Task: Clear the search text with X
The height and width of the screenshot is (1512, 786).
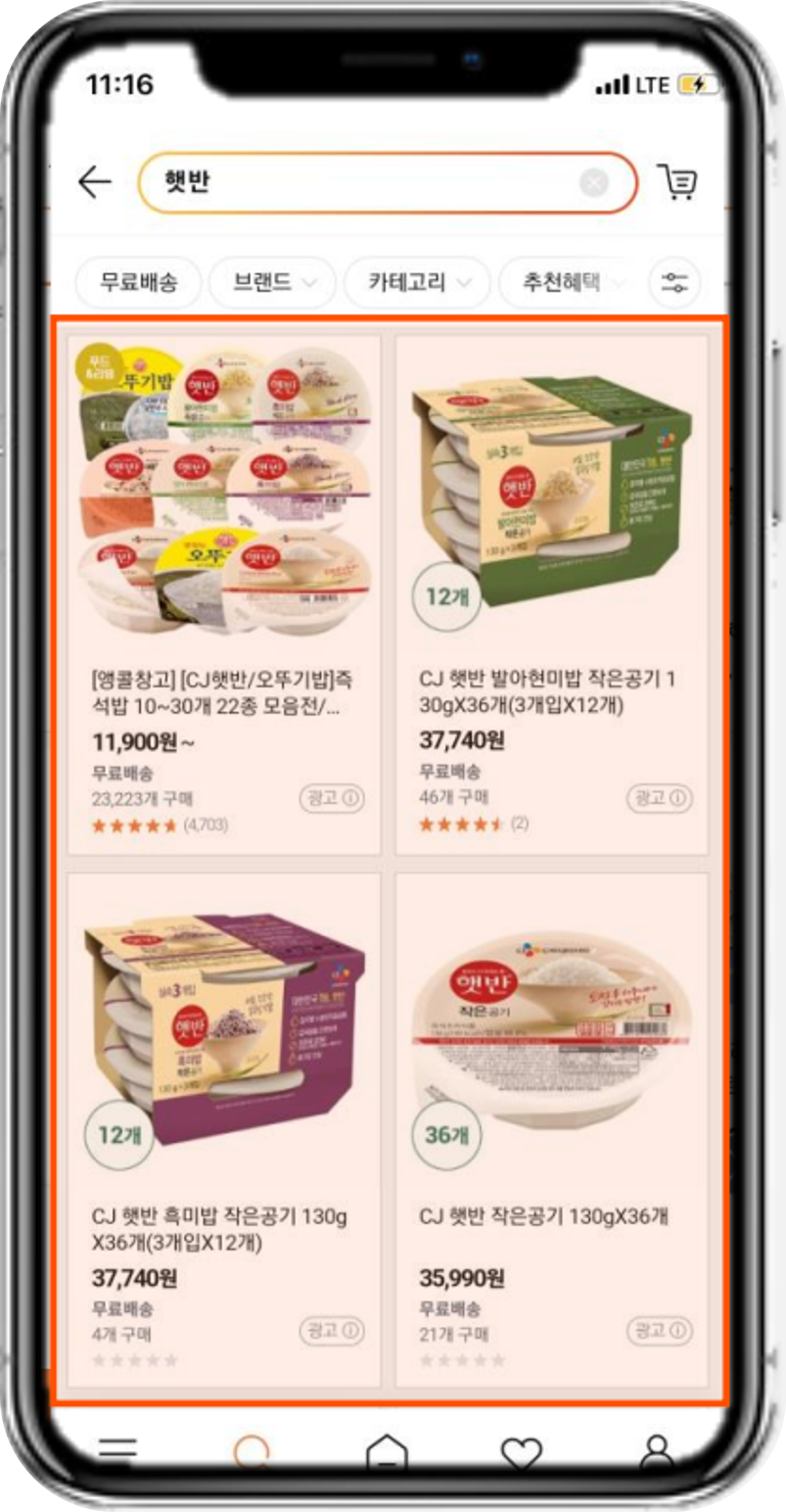Action: tap(594, 183)
